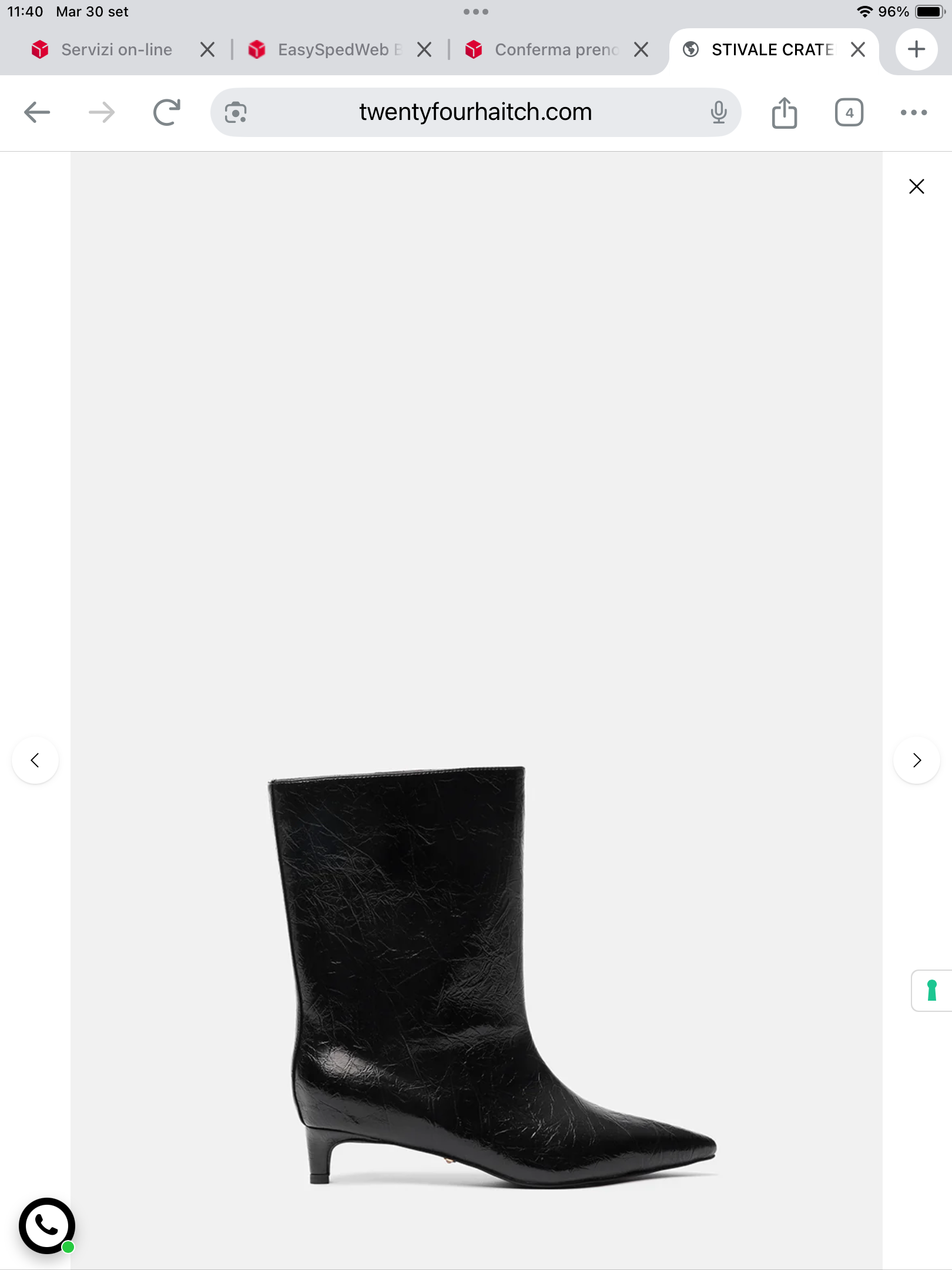
Task: Open a new browser tab
Action: 916,50
